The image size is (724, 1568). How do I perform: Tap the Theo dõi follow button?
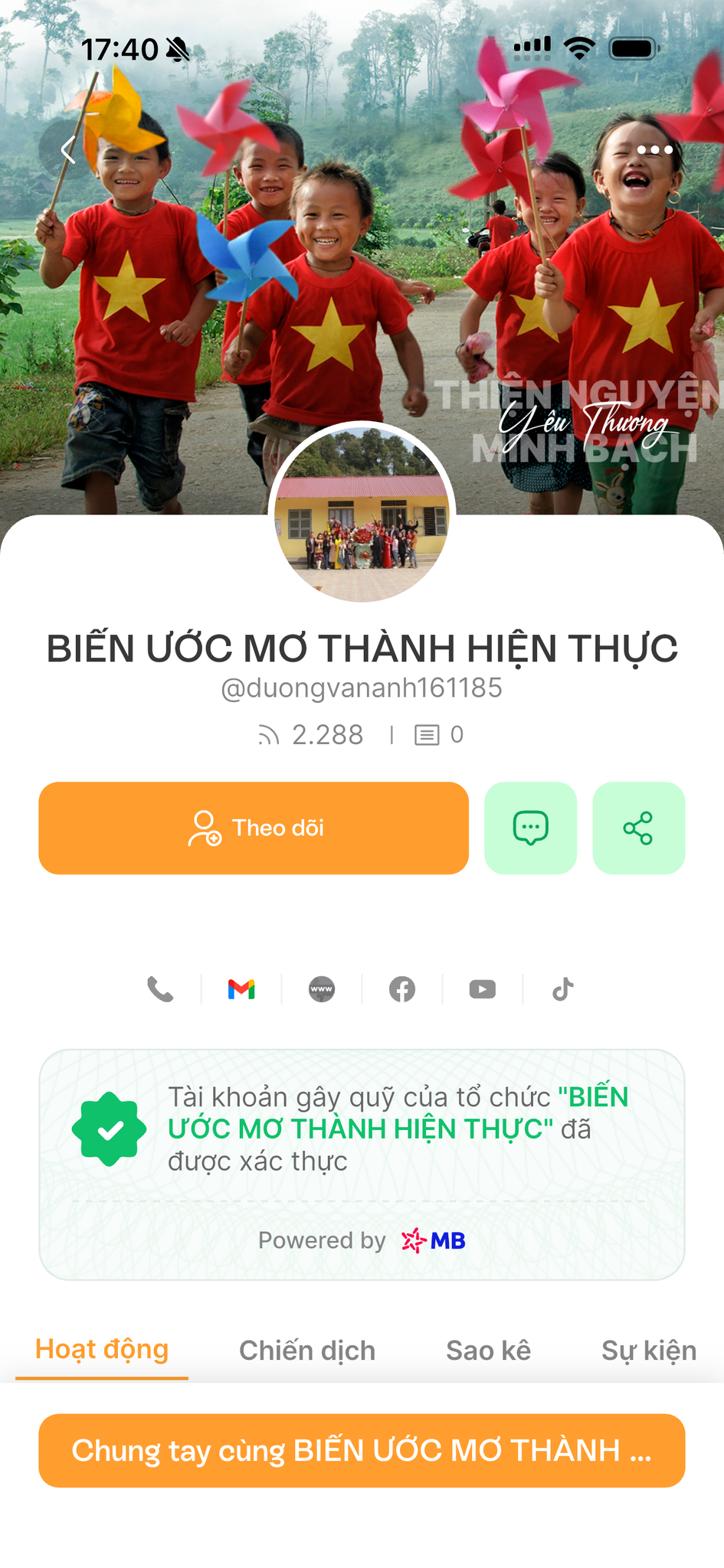tap(254, 828)
